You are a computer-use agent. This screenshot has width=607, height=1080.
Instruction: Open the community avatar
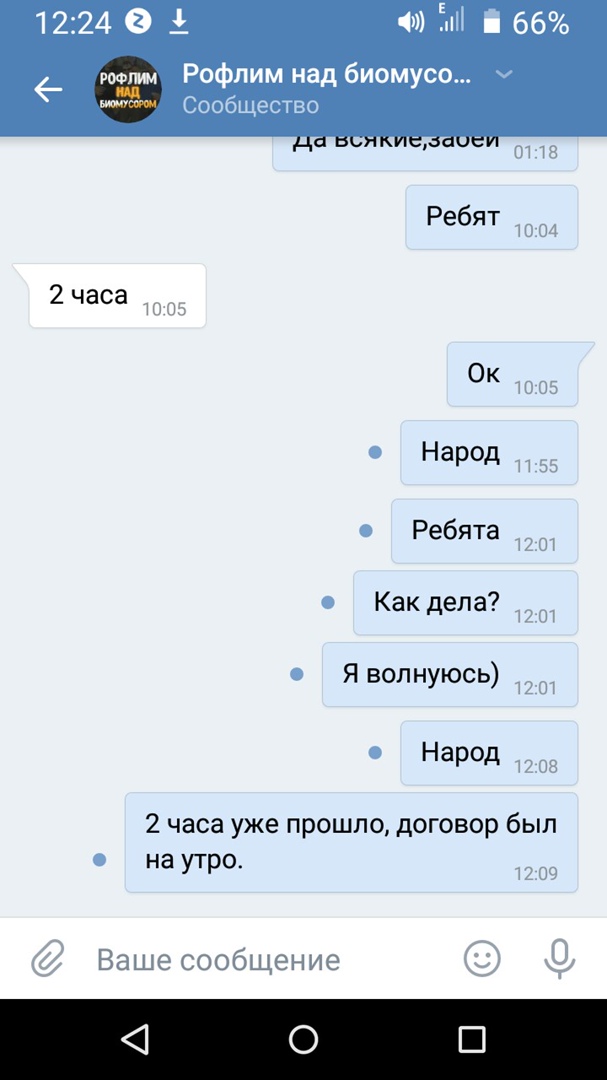point(128,90)
